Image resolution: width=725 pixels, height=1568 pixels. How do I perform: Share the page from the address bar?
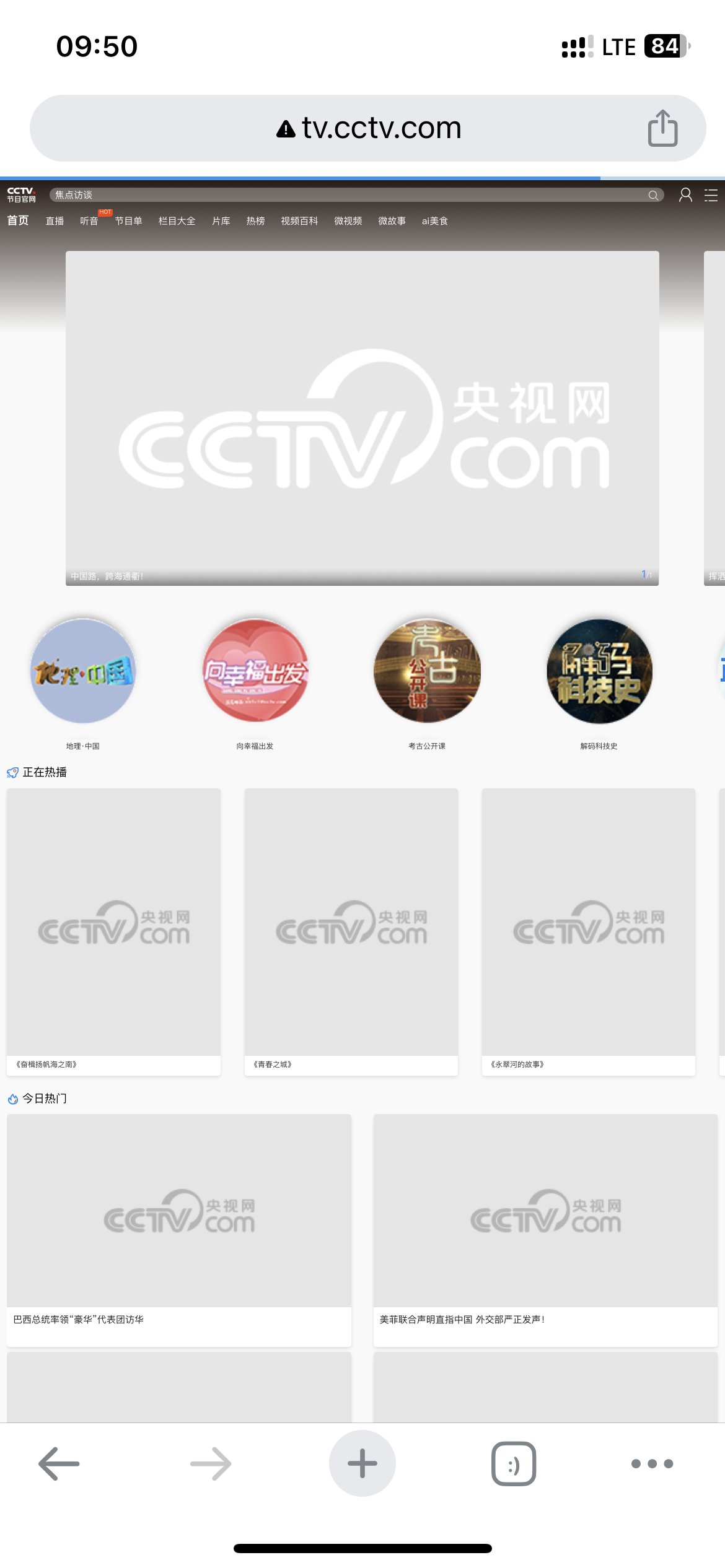pos(662,128)
